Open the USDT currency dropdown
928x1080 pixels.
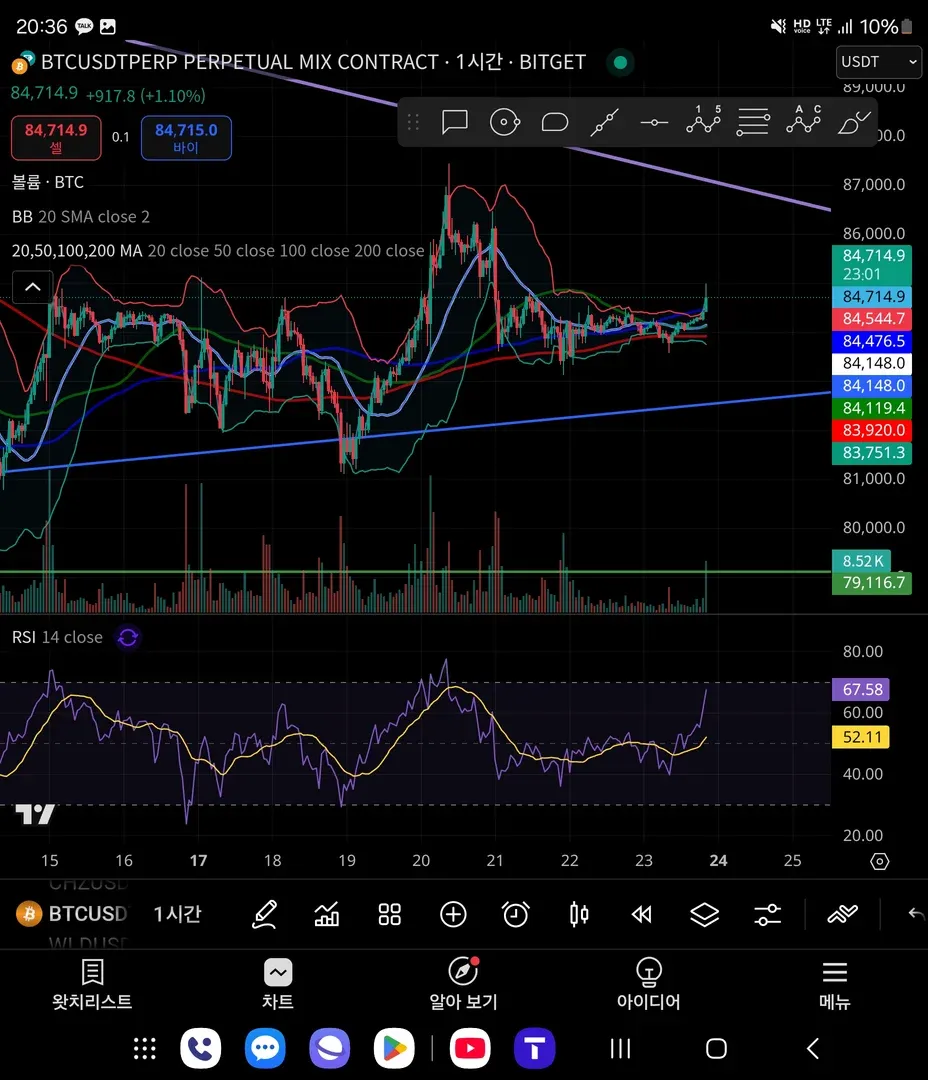click(878, 62)
